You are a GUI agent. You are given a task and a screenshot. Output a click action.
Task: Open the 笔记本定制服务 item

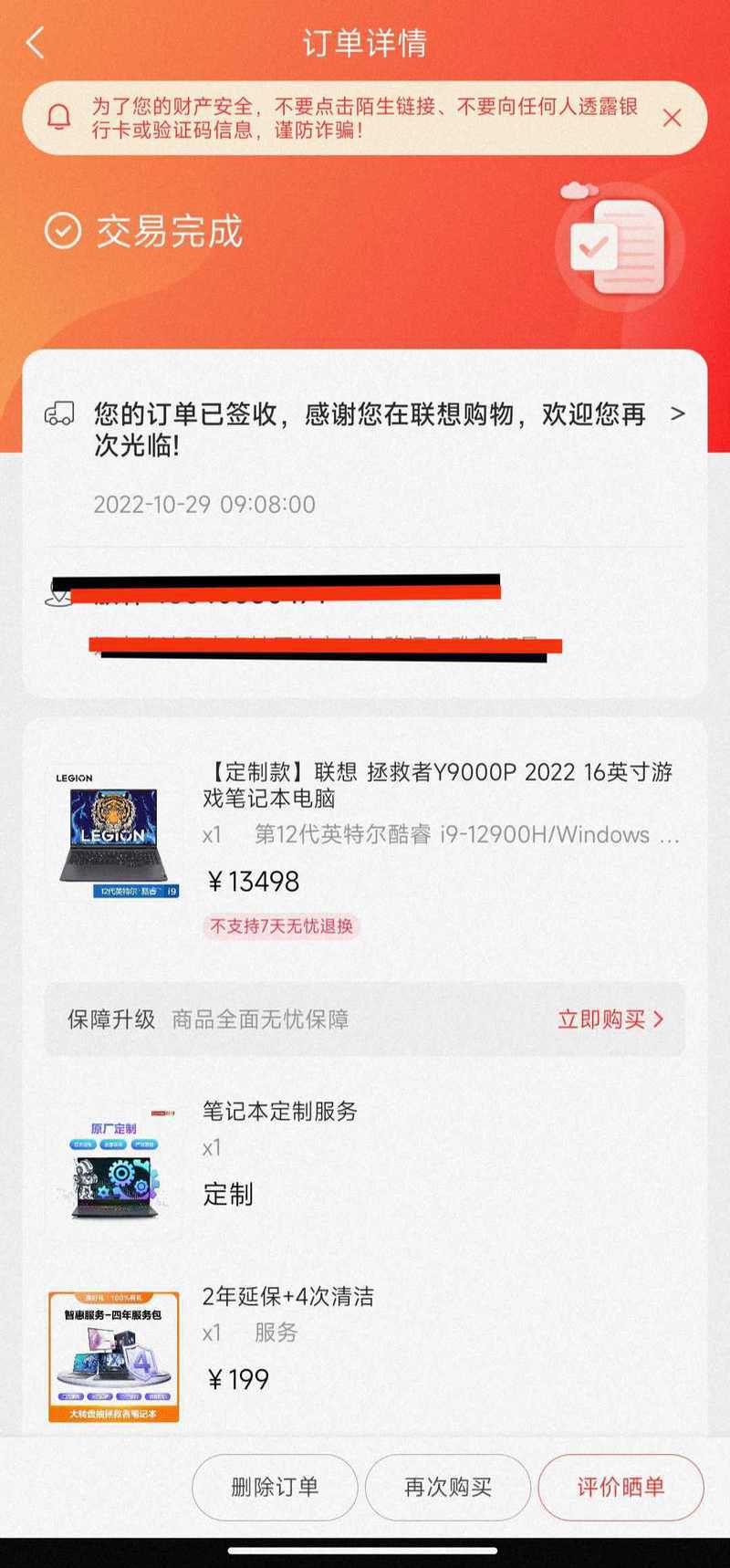pyautogui.click(x=365, y=1160)
